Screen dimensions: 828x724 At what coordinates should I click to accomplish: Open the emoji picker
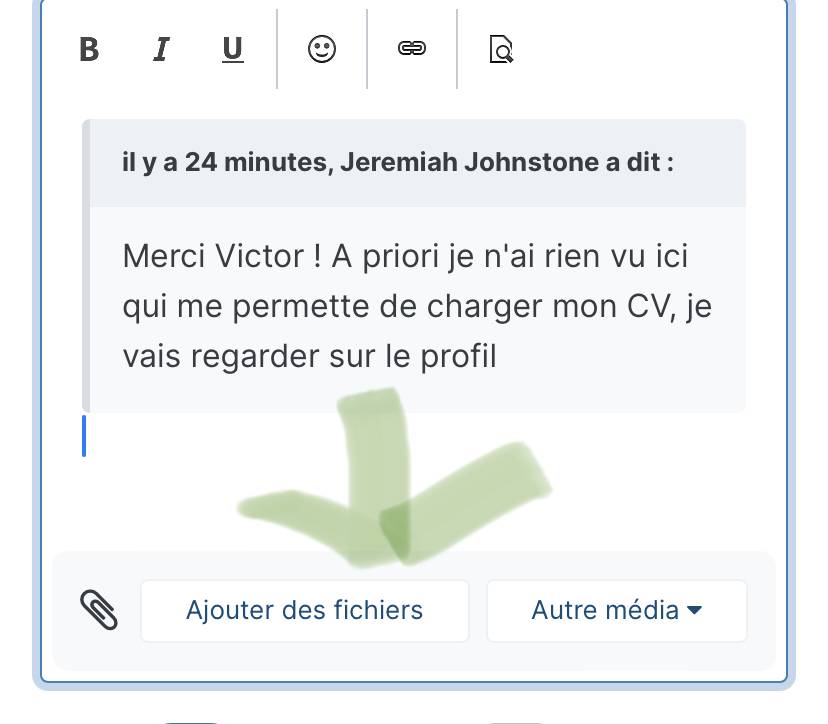pyautogui.click(x=322, y=49)
